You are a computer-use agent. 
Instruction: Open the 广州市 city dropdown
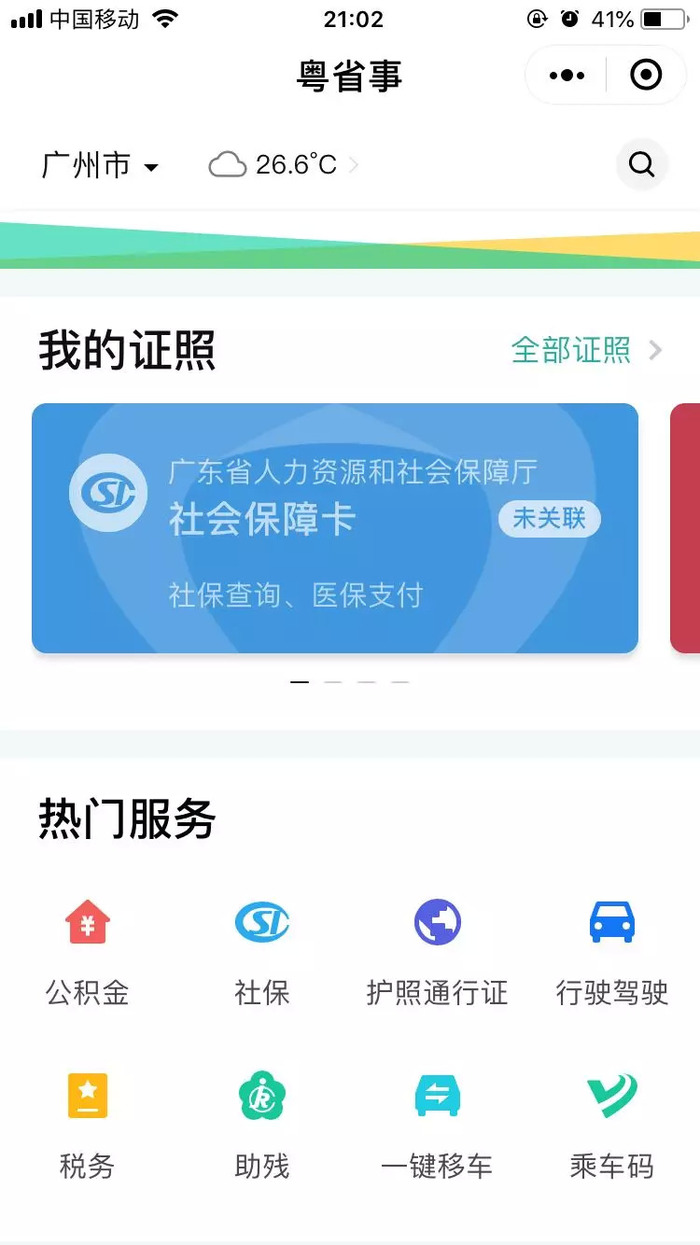[x=100, y=165]
